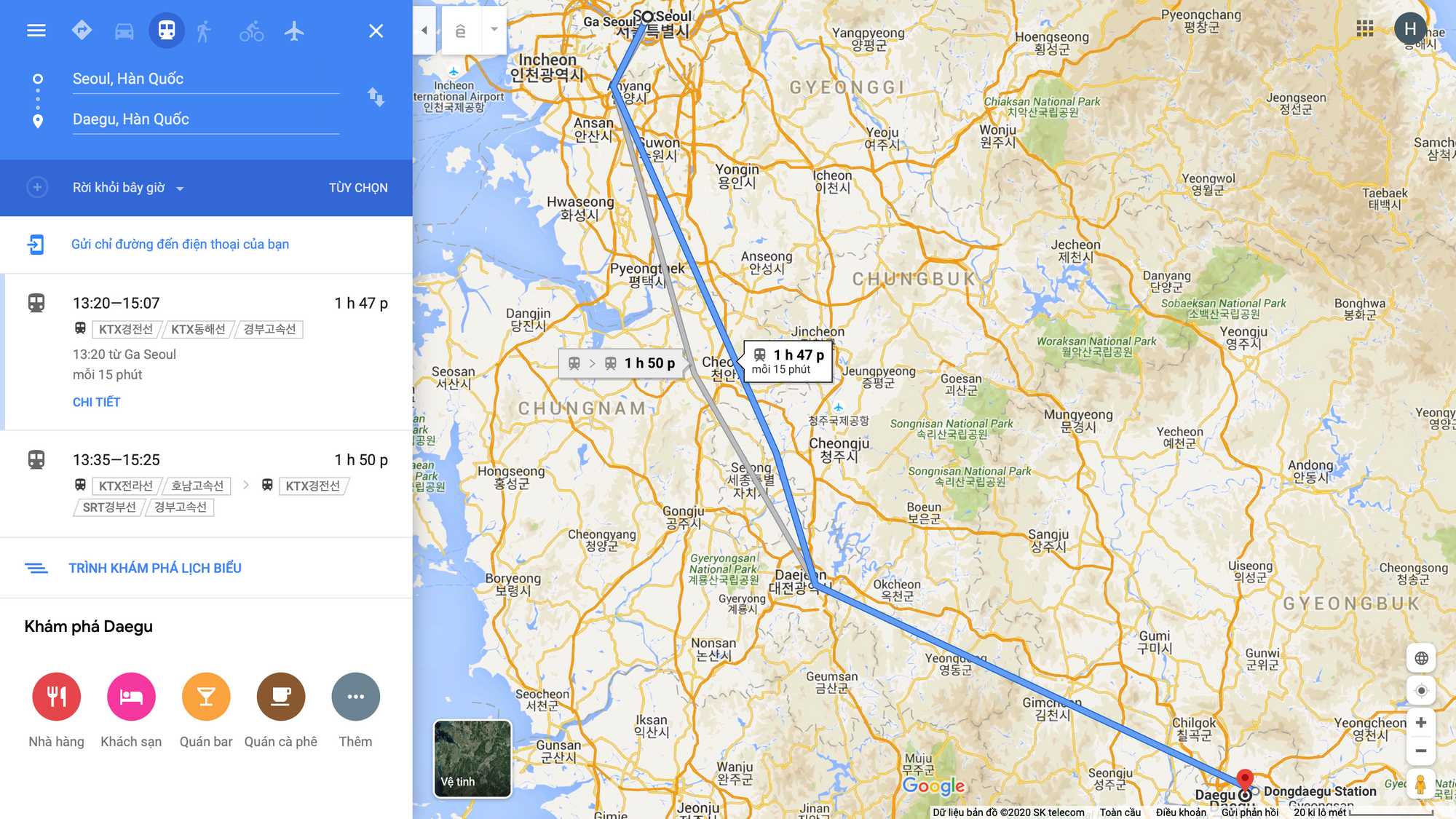Screen dimensions: 1456x819
Task: Open TRÌNH KHÁM PHÁ LỊCH BIỂU
Action: point(154,568)
